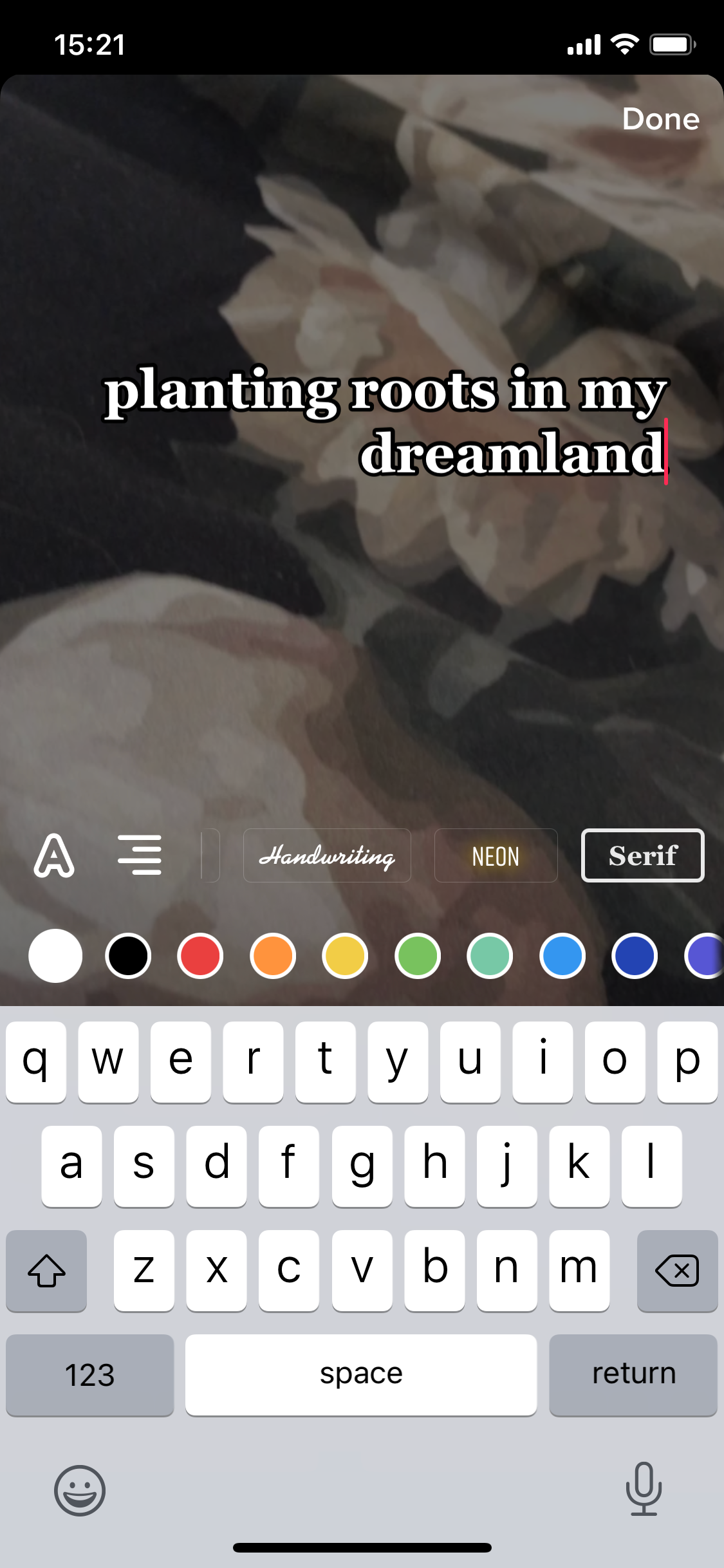Pick the black text color

point(128,956)
